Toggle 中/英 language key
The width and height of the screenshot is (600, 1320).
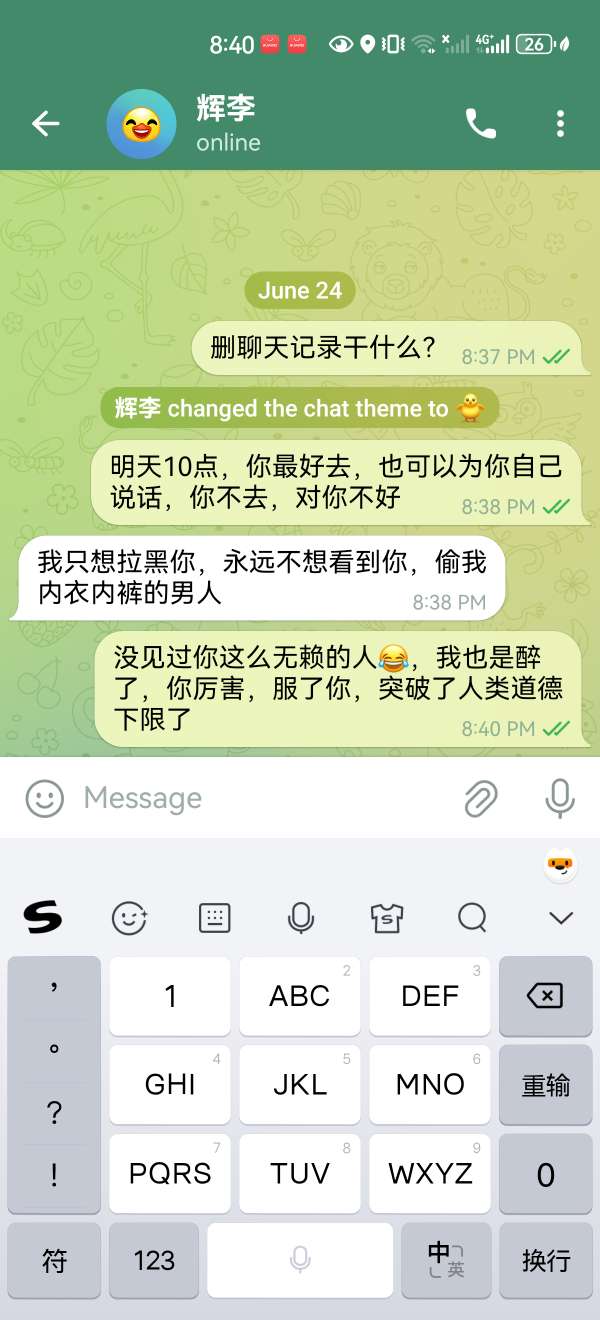coord(445,1261)
